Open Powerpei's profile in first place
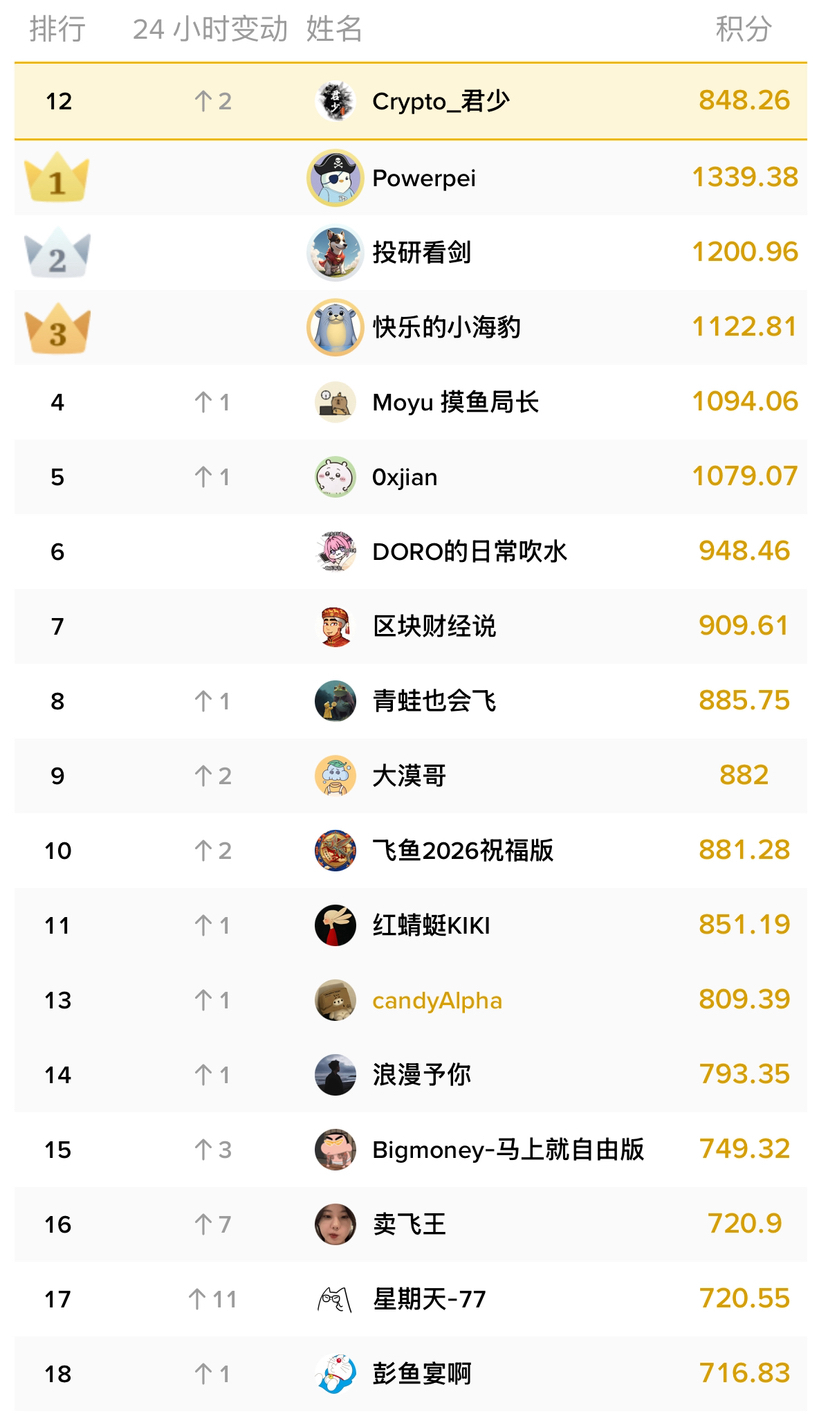Viewport: 828px width, 1414px height. pos(423,178)
